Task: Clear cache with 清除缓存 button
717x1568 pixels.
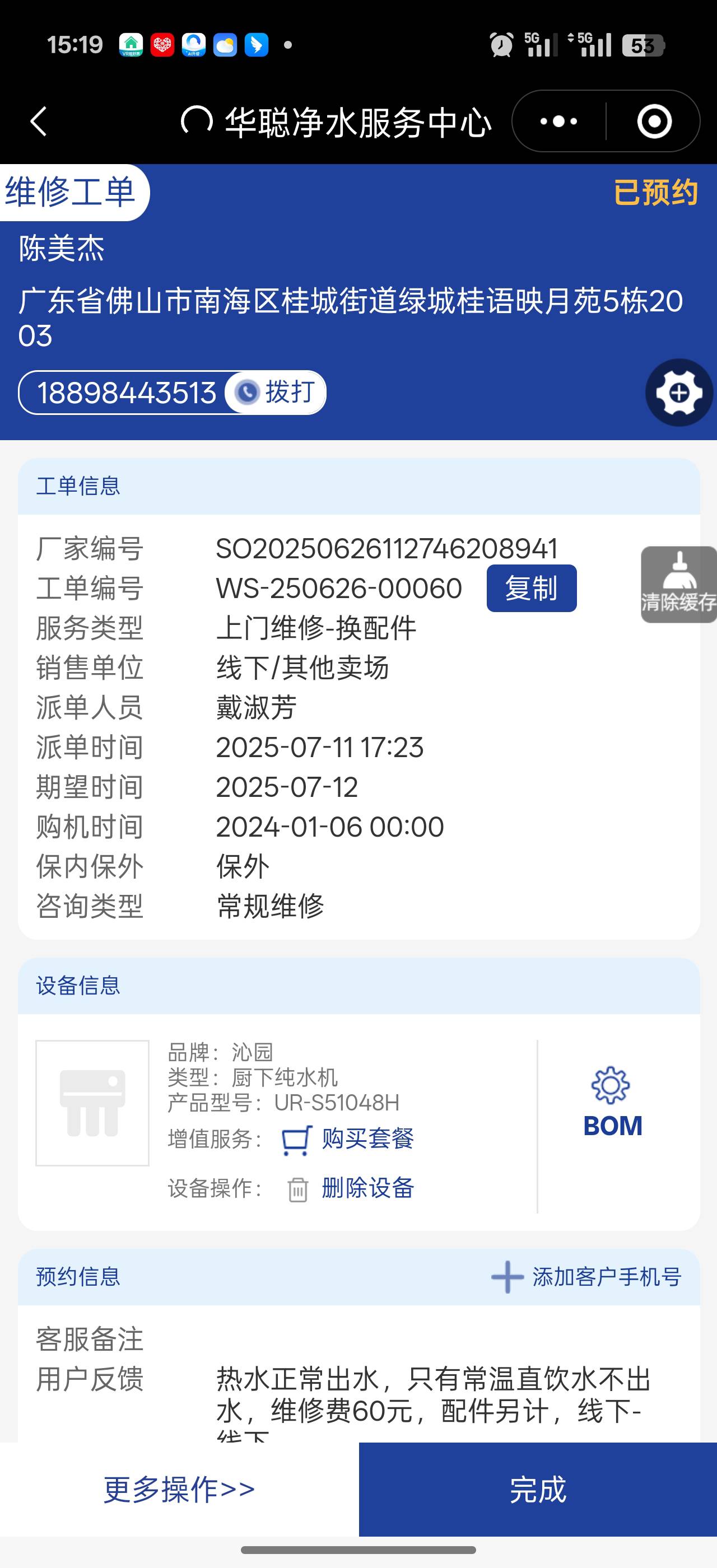Action: pyautogui.click(x=679, y=584)
